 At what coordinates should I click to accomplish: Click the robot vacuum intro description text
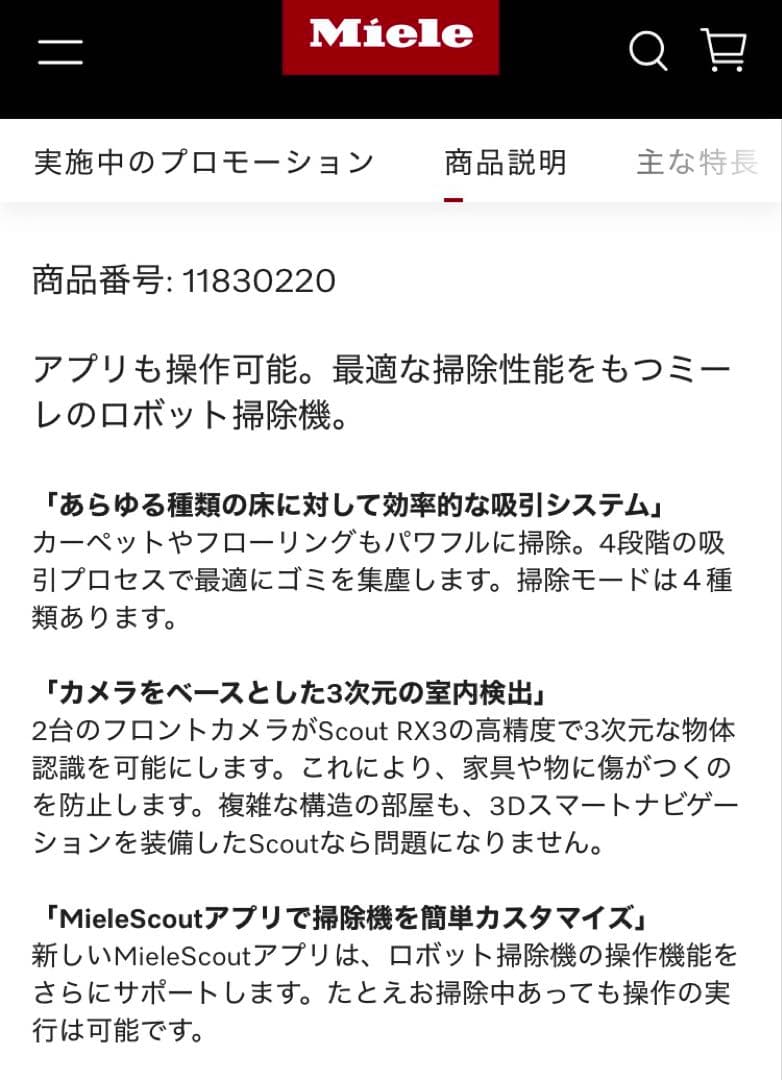(x=380, y=390)
